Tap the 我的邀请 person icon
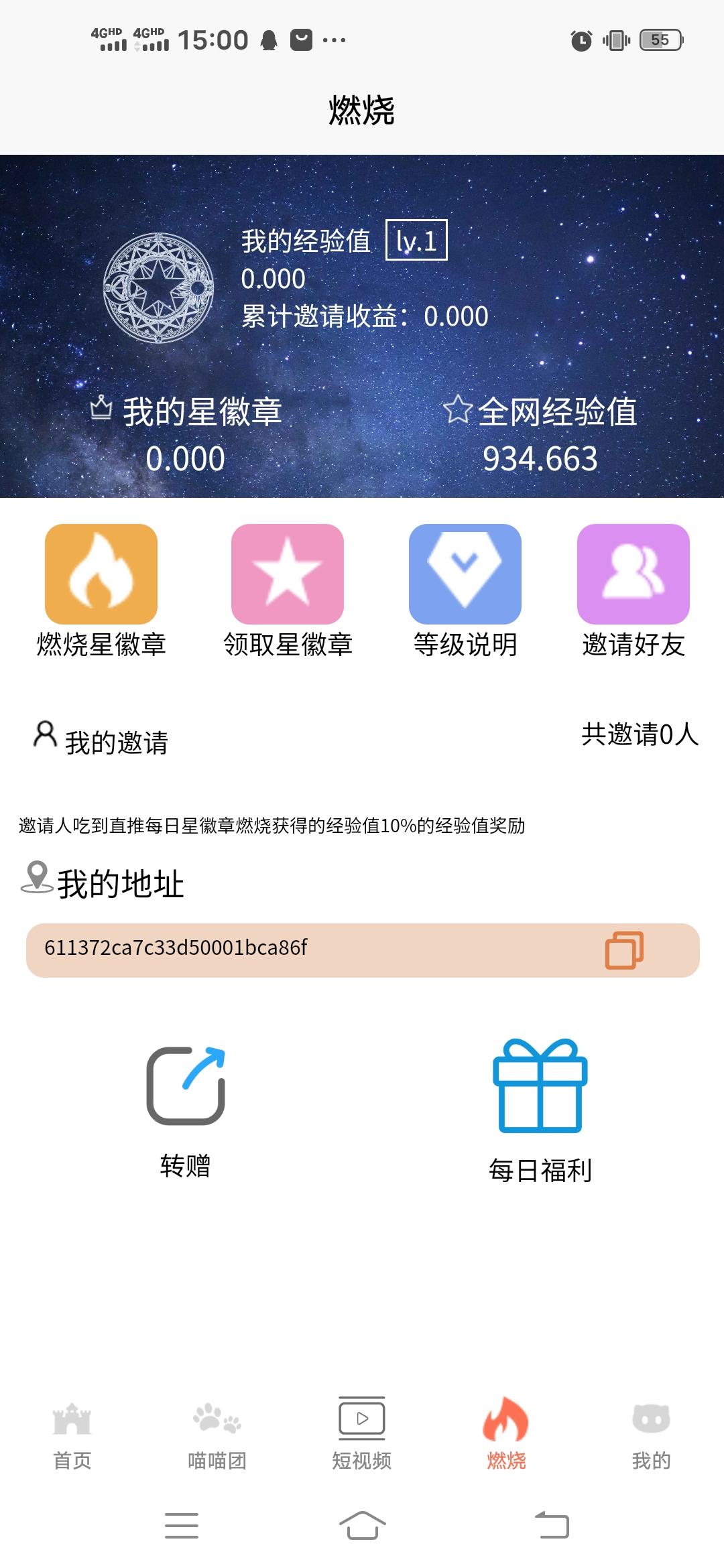This screenshot has height=1568, width=724. [x=44, y=735]
